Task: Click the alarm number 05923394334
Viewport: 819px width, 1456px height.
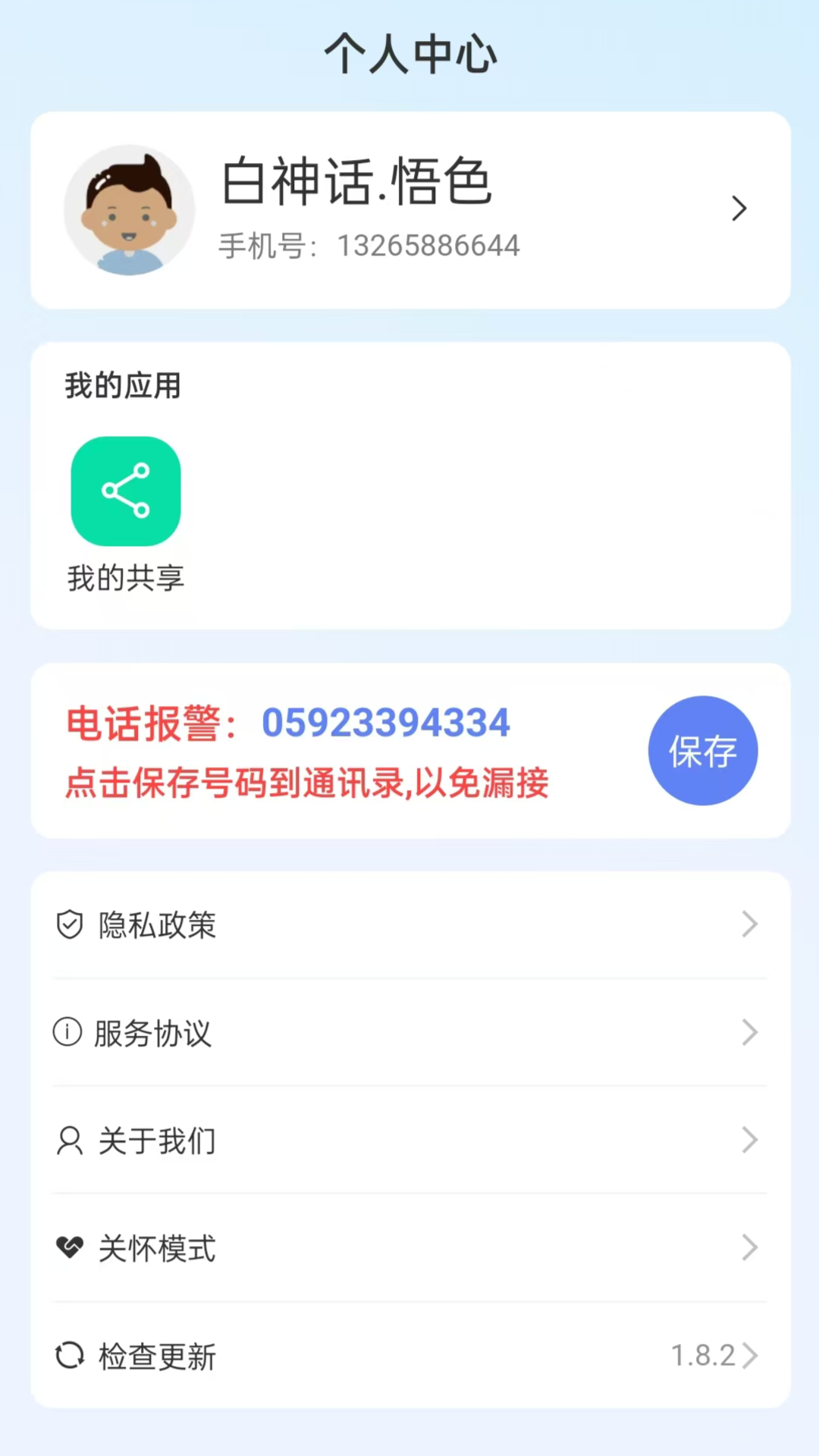Action: tap(386, 721)
